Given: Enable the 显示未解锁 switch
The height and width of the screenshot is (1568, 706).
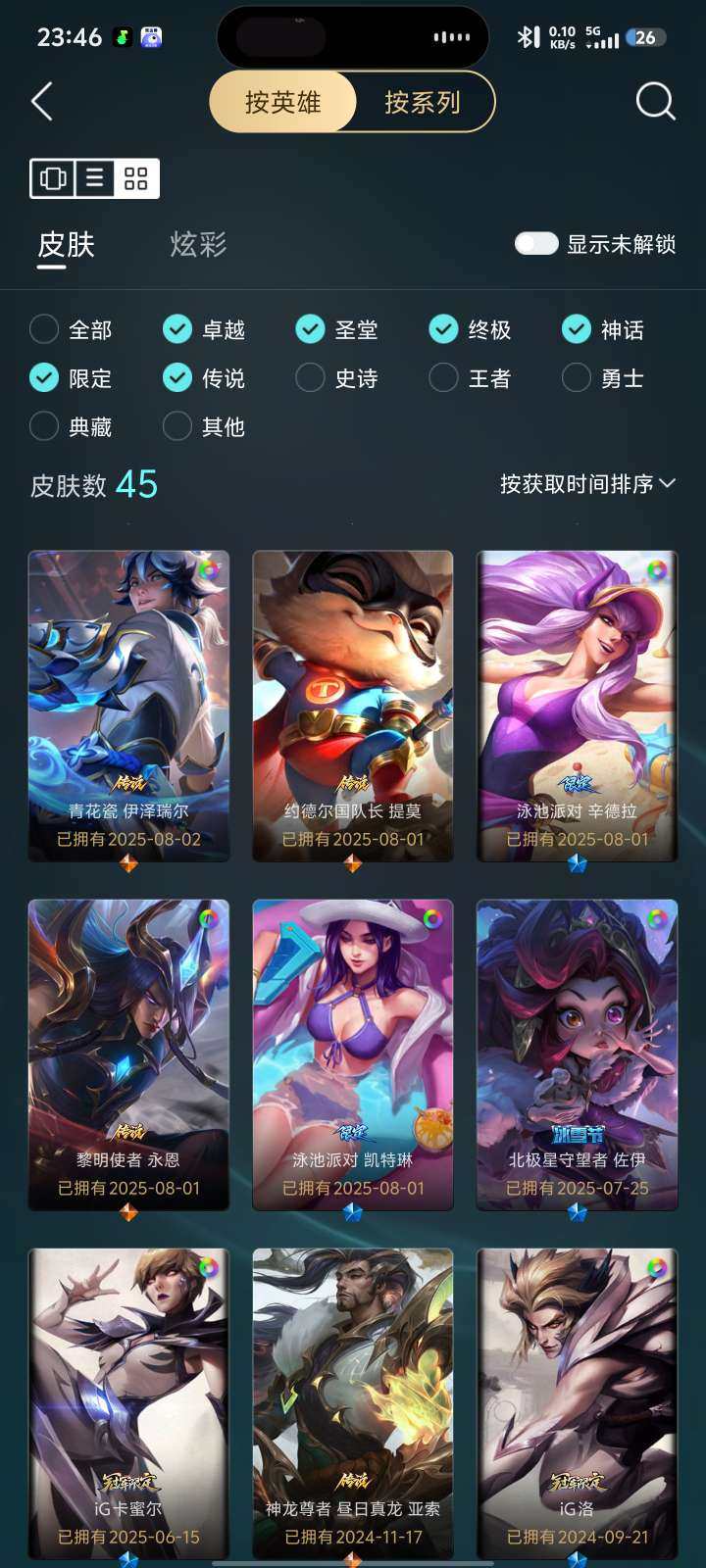Looking at the screenshot, I should click(x=536, y=243).
